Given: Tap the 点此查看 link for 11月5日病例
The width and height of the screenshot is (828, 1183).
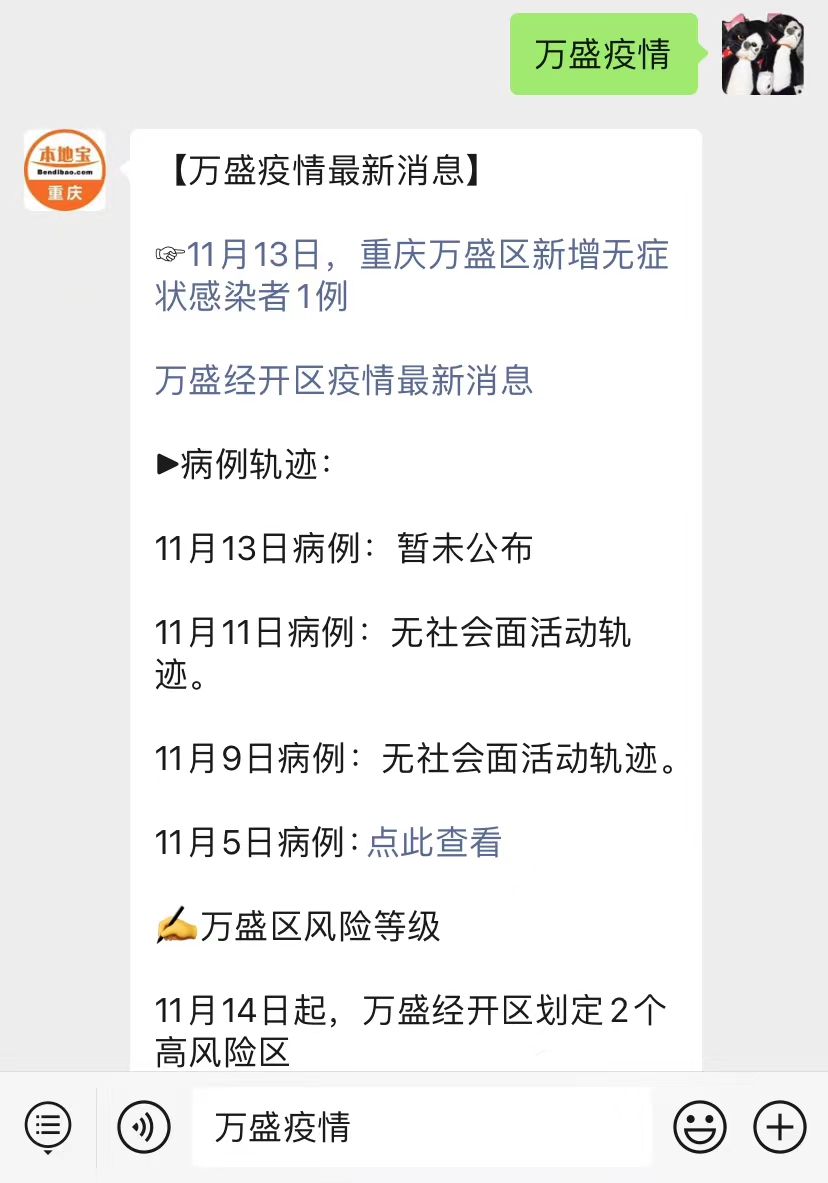Looking at the screenshot, I should point(434,843).
